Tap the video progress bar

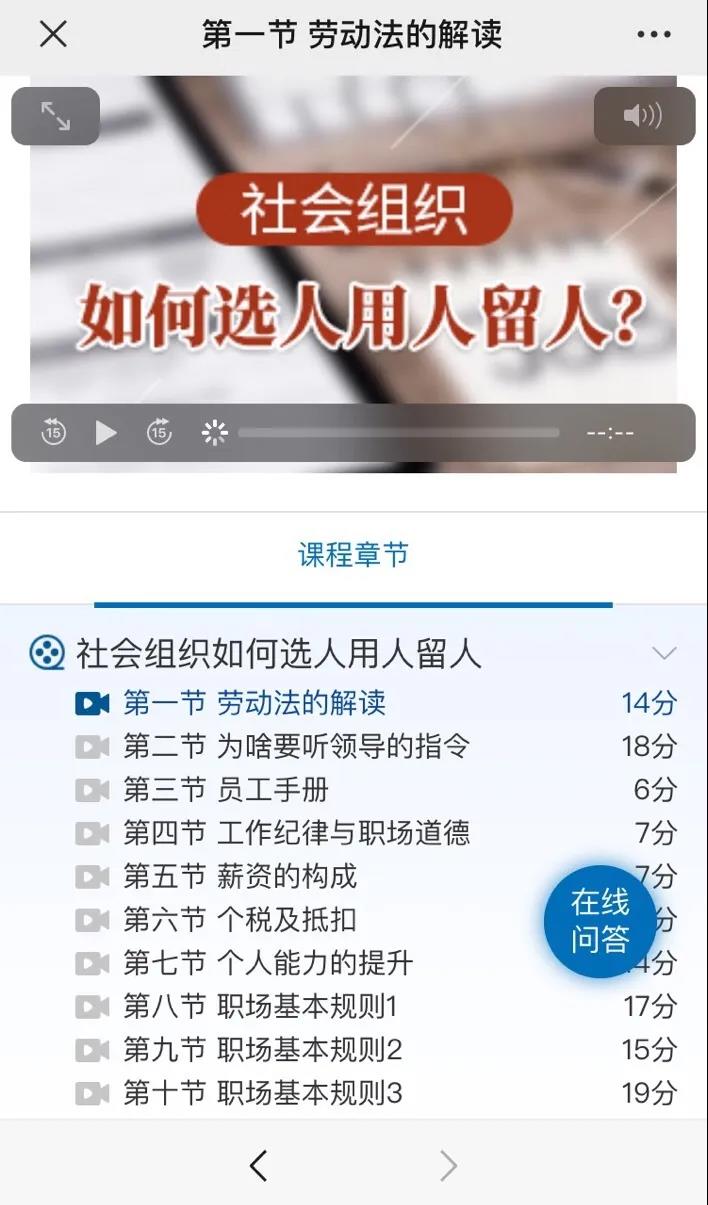pos(398,433)
